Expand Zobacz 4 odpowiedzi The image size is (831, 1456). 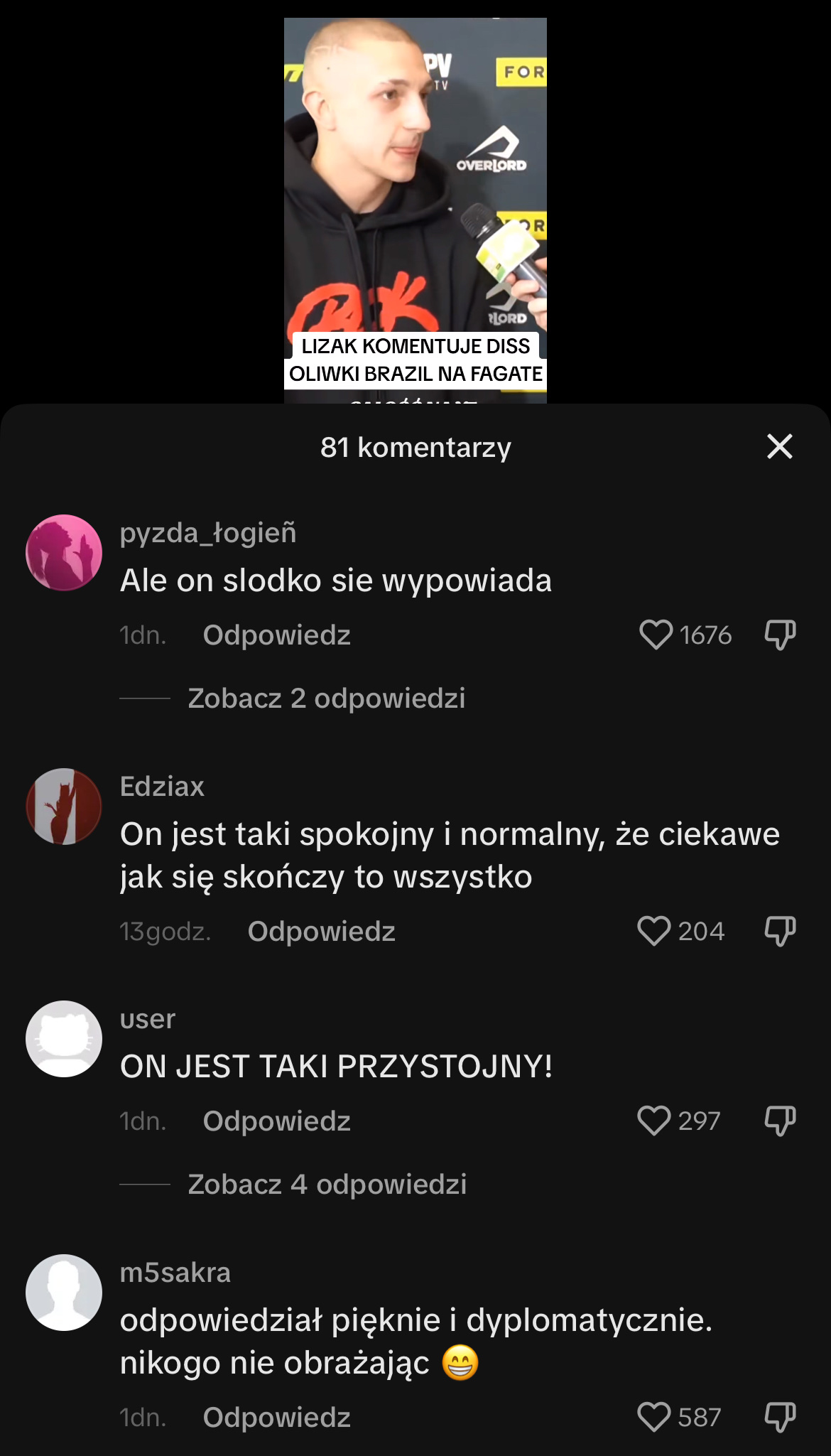[x=327, y=1184]
